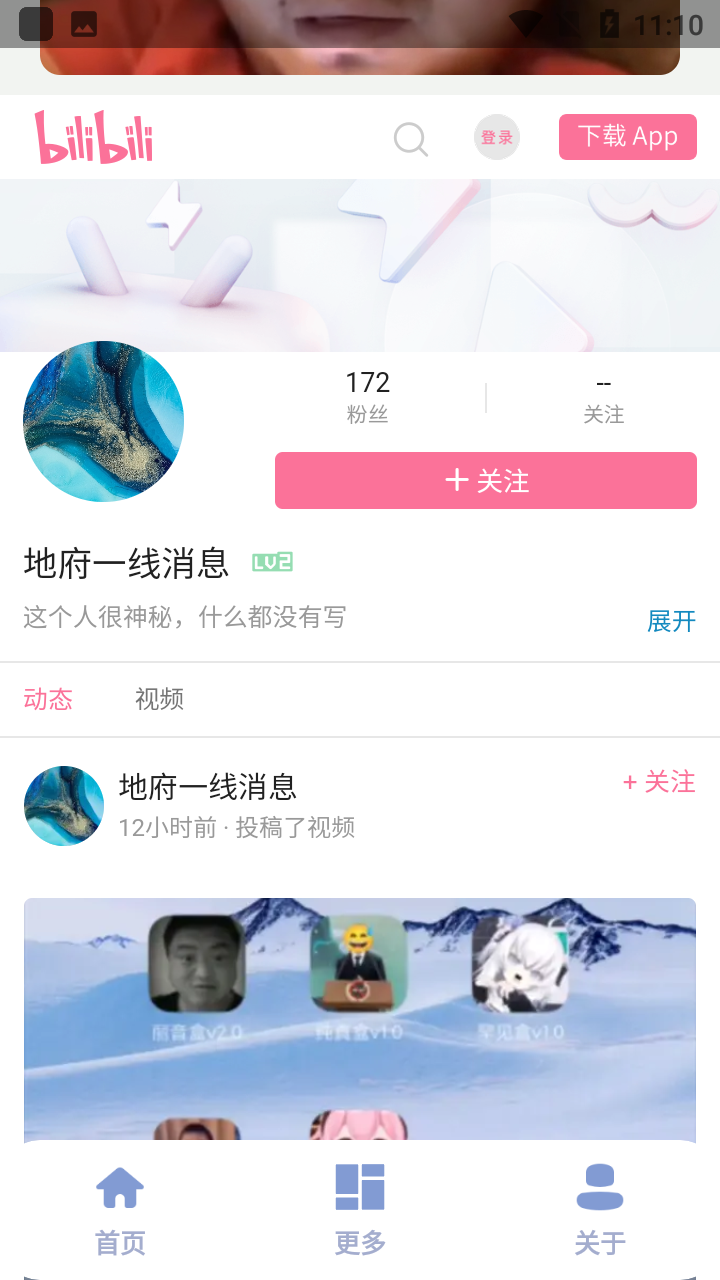The image size is (720, 1280).
Task: Tap the 下载 App button
Action: tap(627, 137)
